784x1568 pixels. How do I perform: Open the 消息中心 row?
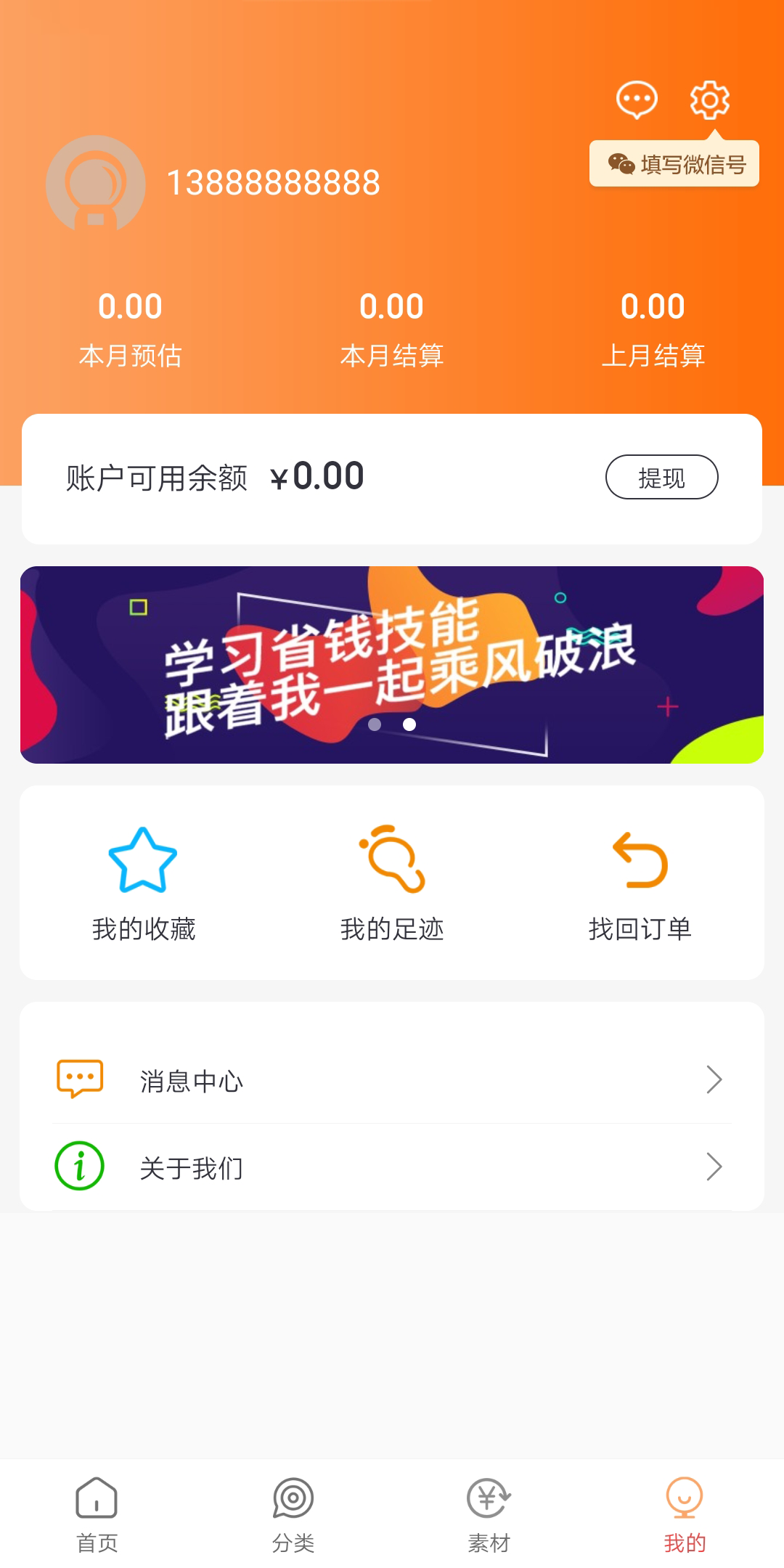click(392, 1080)
